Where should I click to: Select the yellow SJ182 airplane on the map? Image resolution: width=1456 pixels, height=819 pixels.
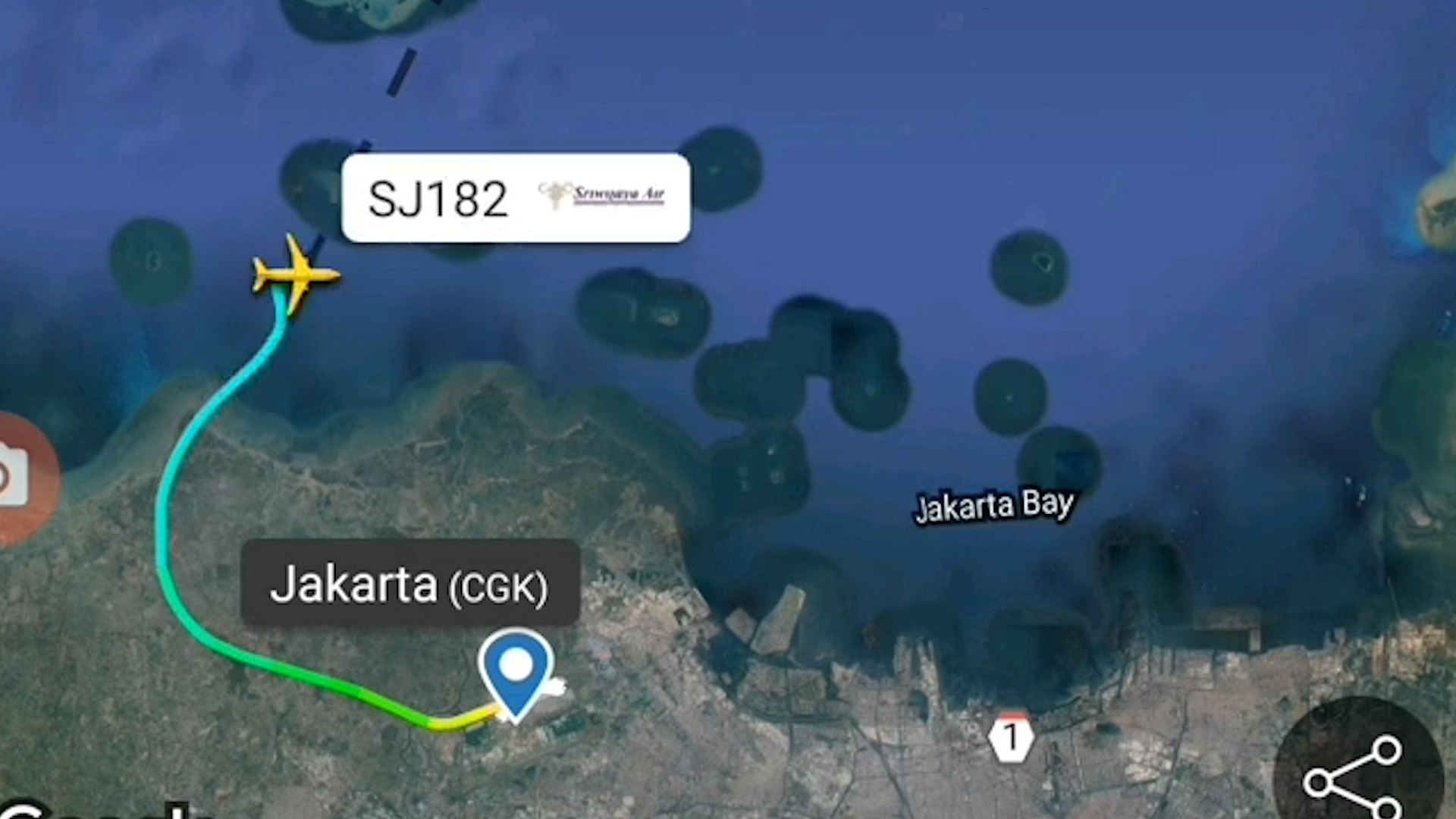295,276
